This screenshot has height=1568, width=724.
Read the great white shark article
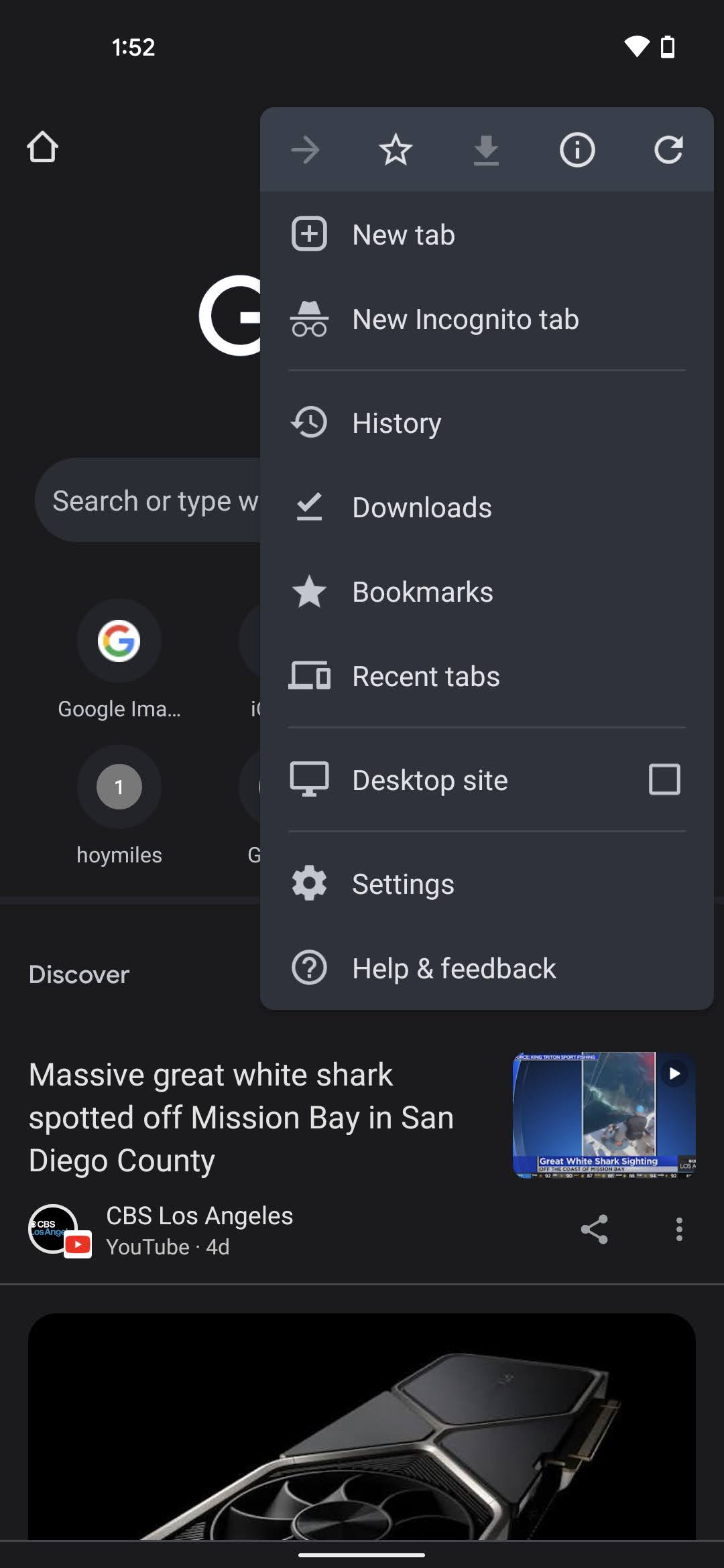241,1117
